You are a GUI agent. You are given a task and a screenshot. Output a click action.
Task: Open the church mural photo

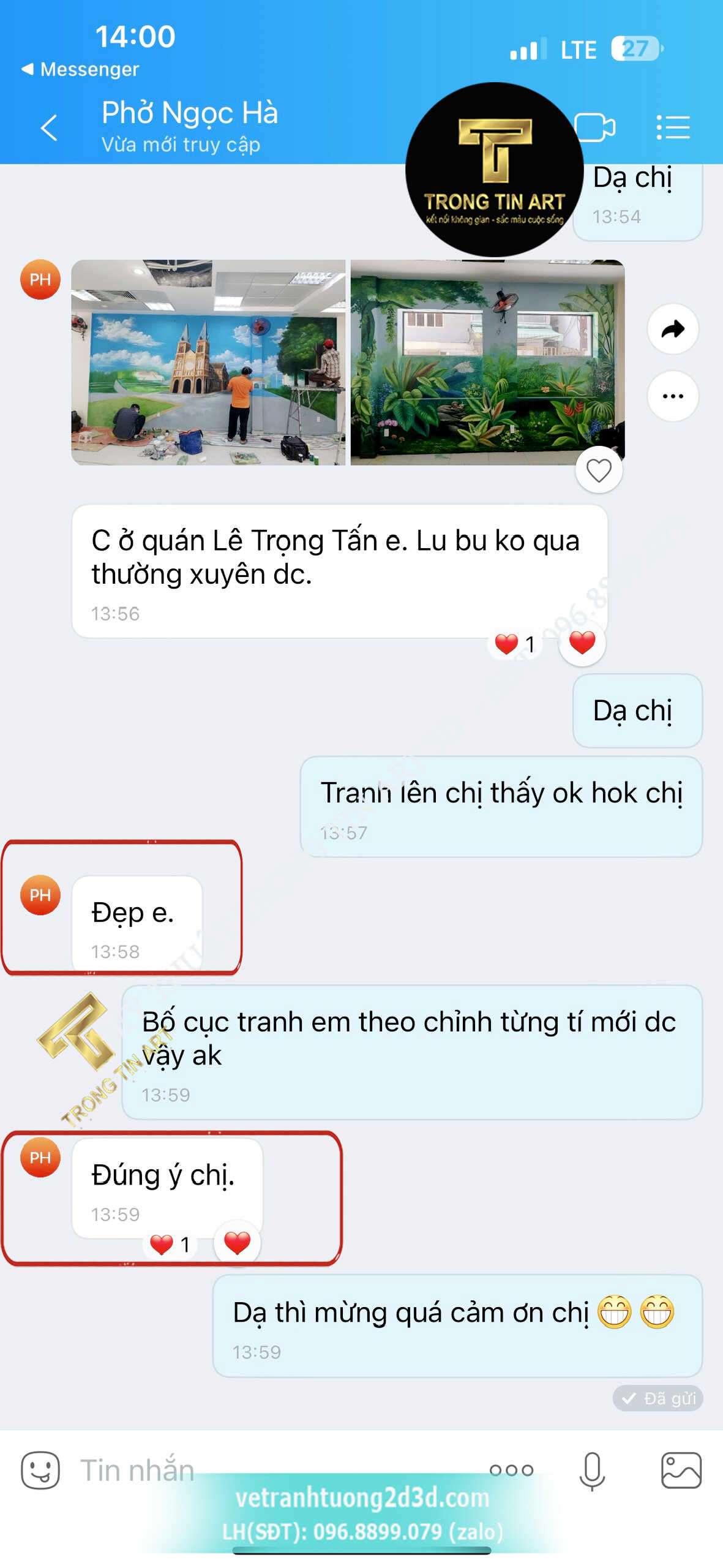[x=208, y=362]
